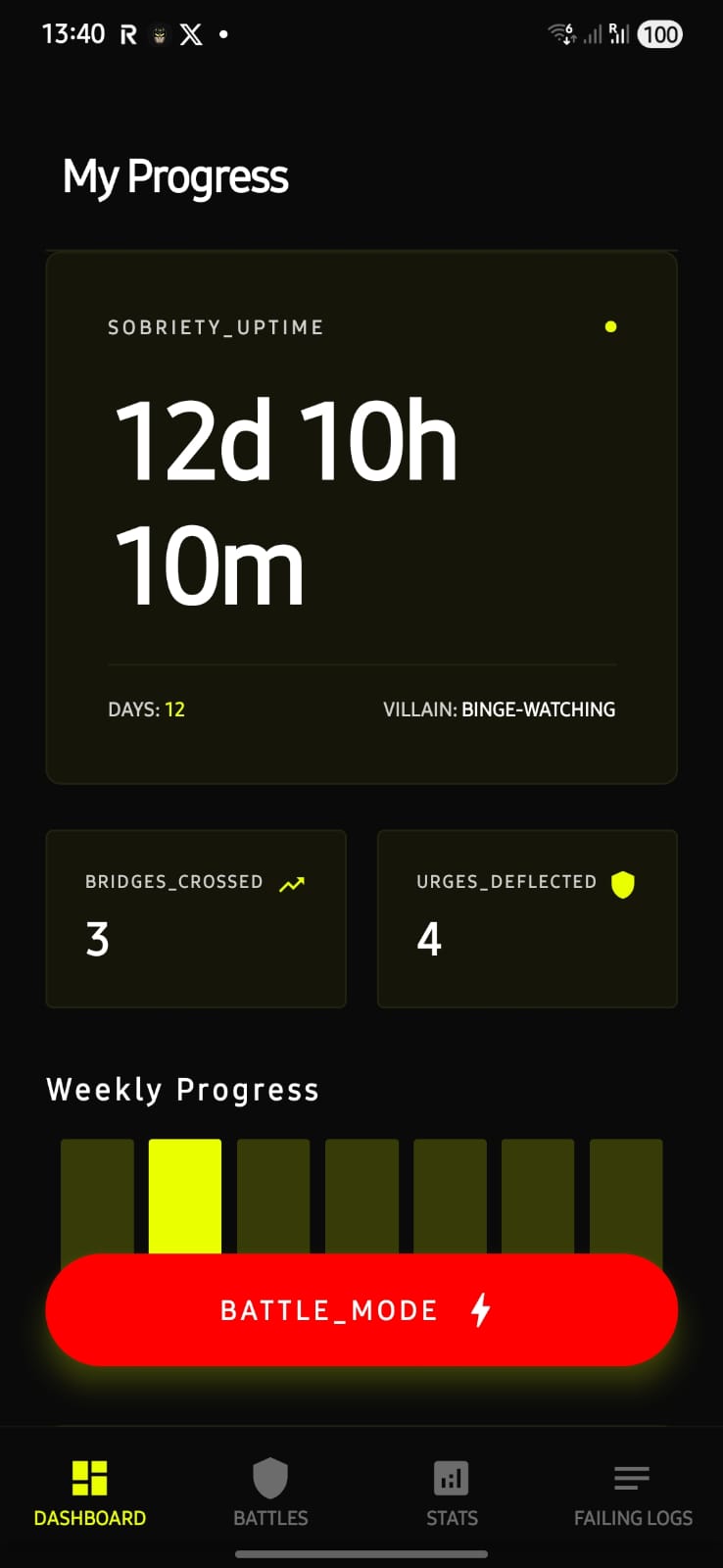
Task: Open the SOBRIETY_UPTIME card
Action: [x=361, y=517]
